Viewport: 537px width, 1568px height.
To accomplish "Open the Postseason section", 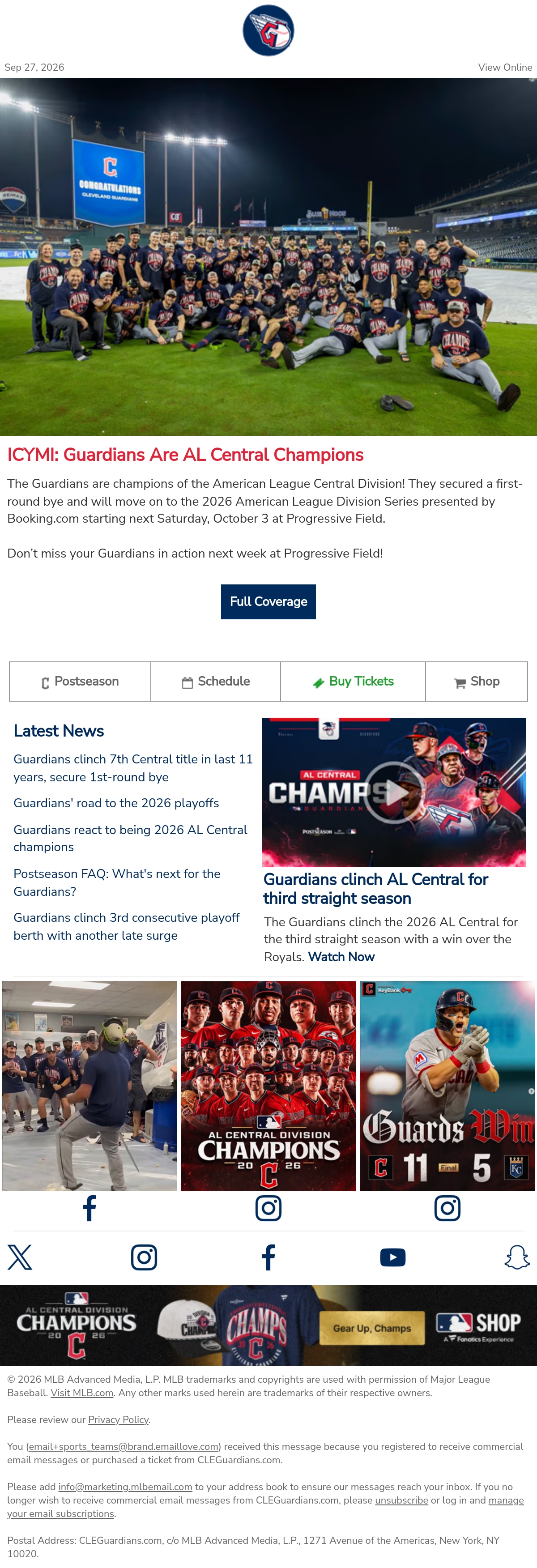I will tap(81, 682).
